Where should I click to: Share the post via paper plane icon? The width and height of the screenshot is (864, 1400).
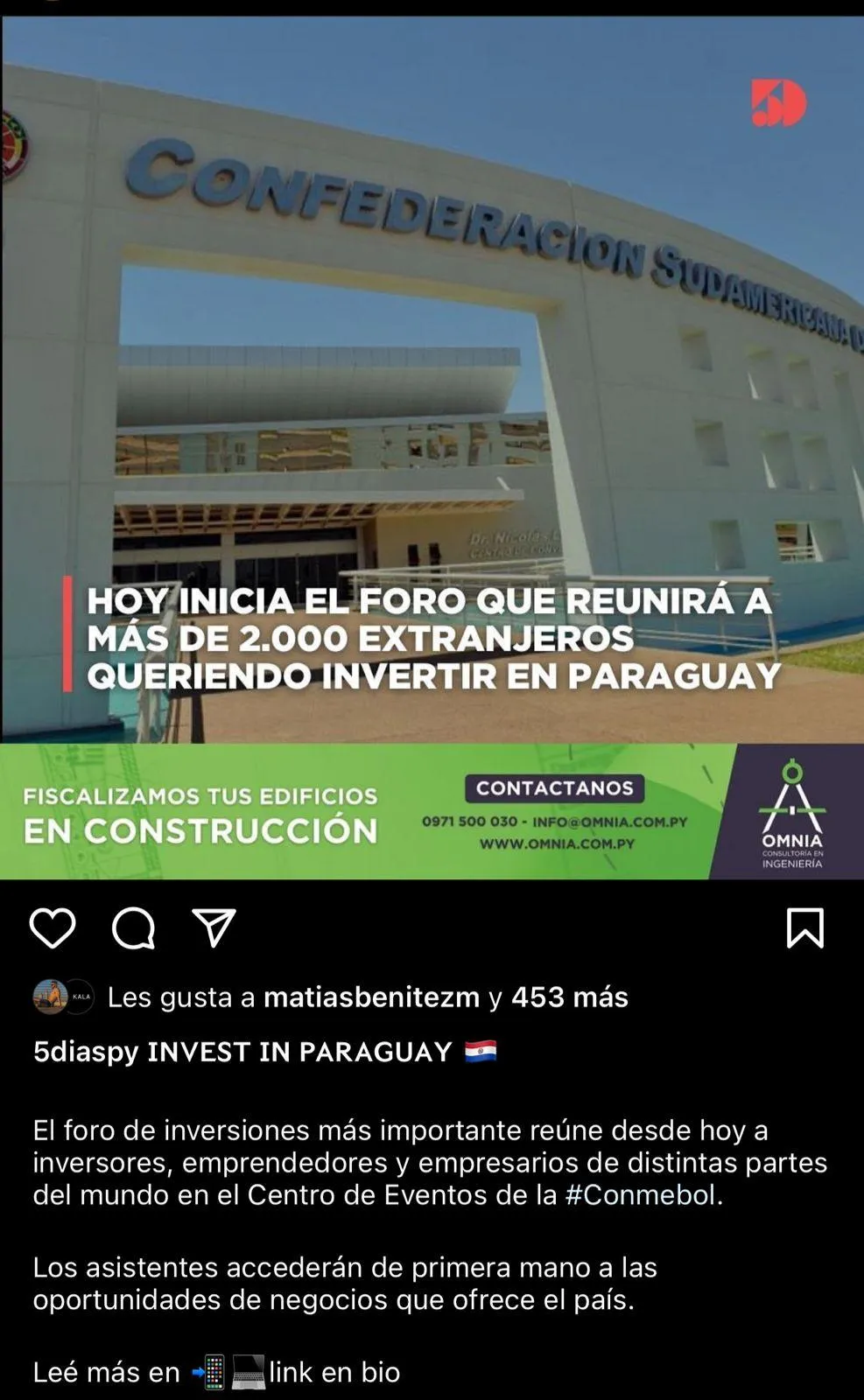pos(214,928)
